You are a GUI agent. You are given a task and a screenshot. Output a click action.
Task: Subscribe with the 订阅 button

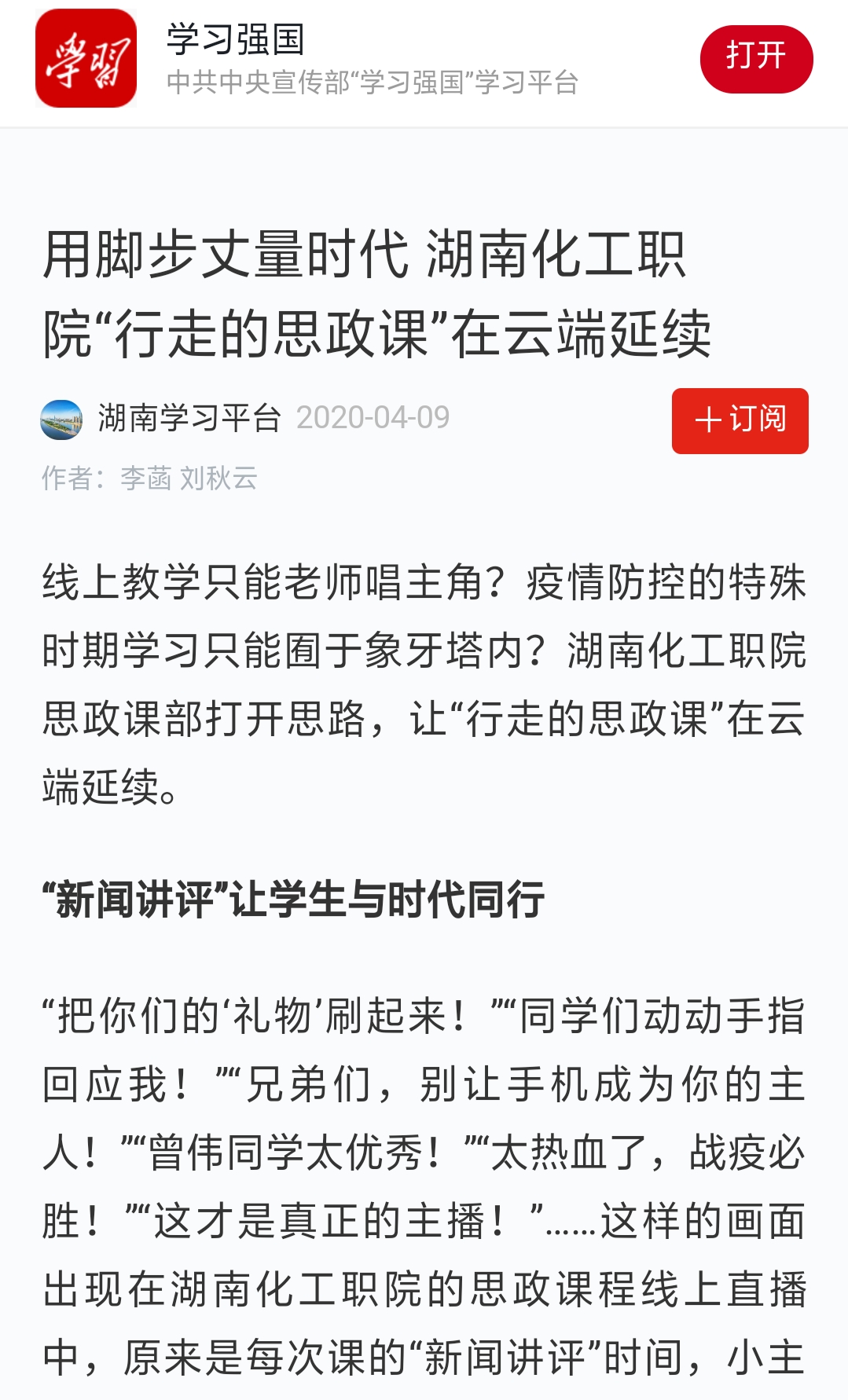point(740,420)
